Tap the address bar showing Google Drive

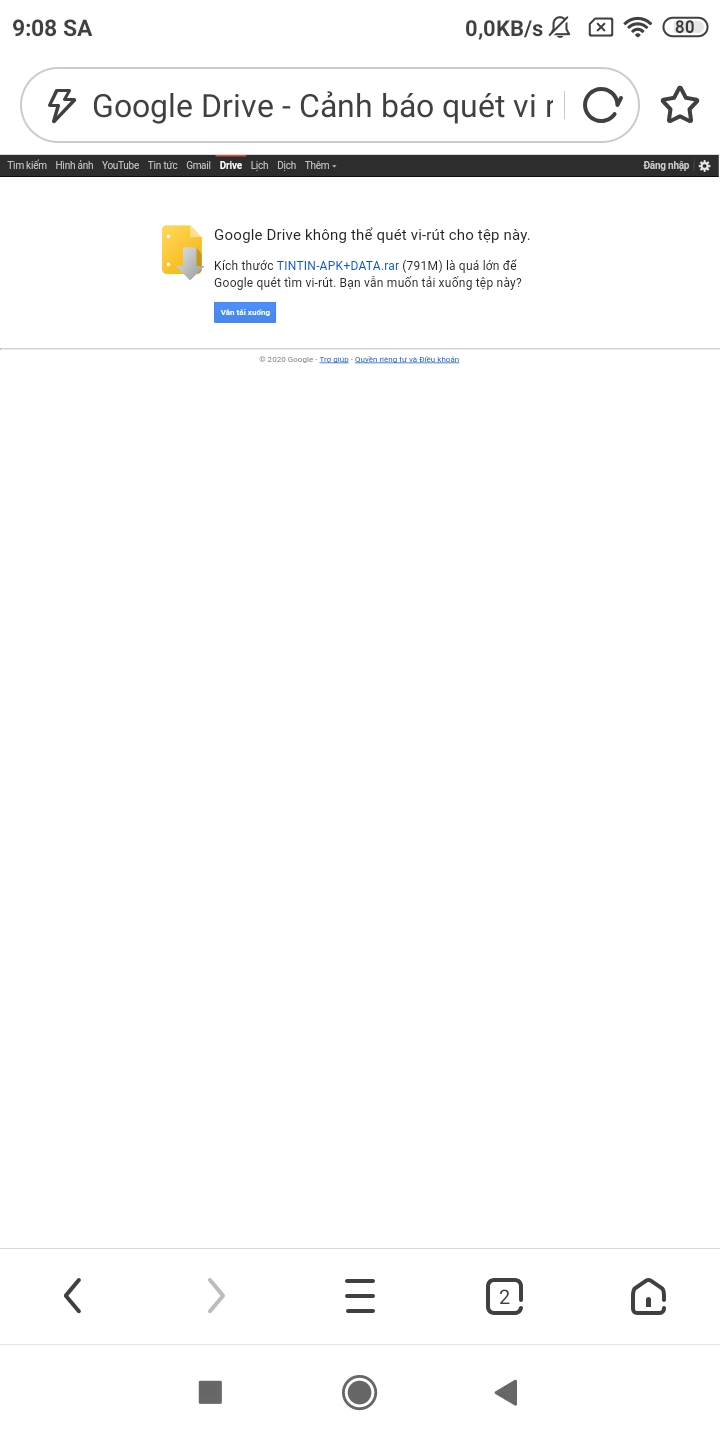pyautogui.click(x=320, y=105)
